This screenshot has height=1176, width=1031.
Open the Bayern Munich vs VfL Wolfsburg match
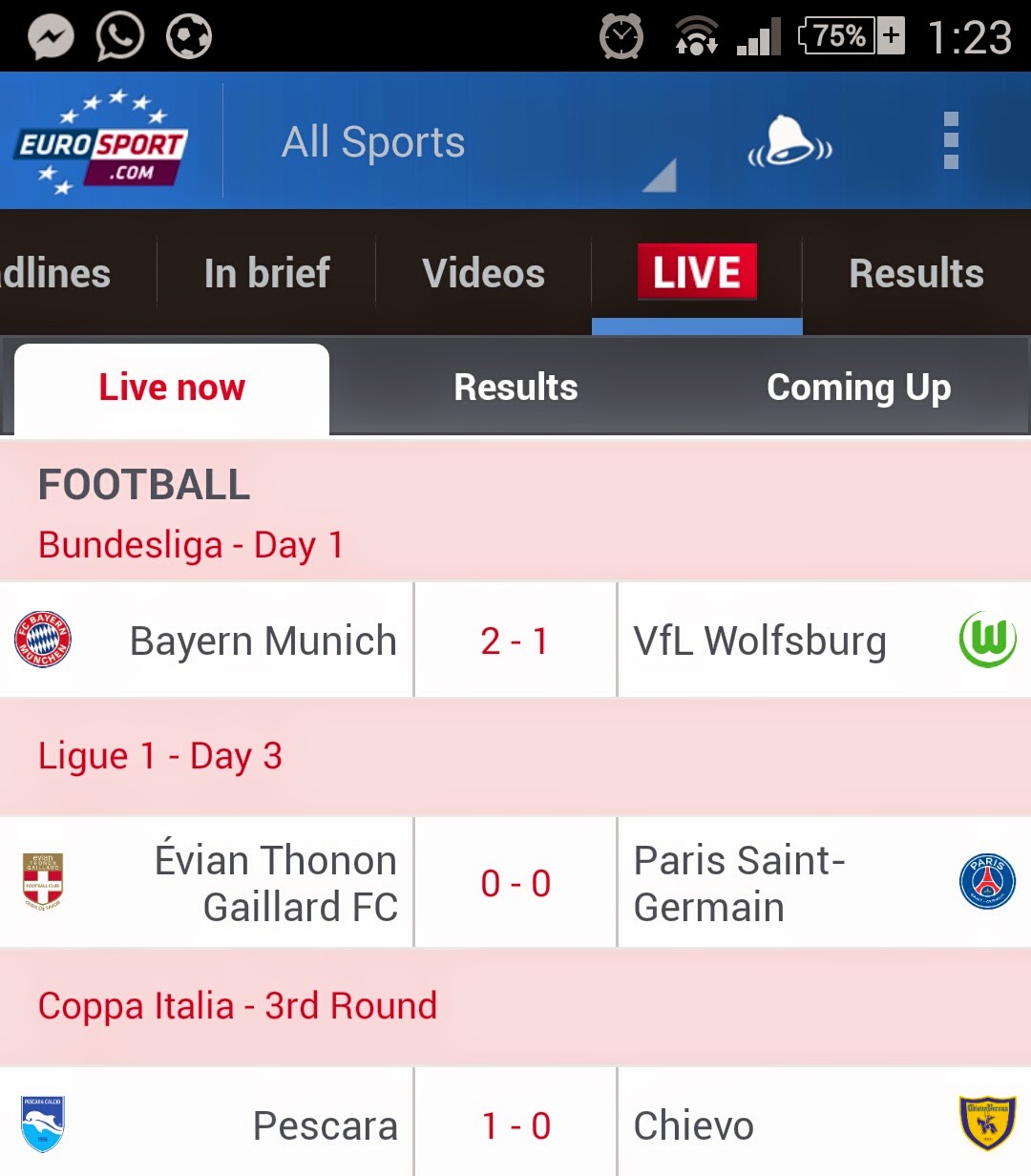(515, 640)
